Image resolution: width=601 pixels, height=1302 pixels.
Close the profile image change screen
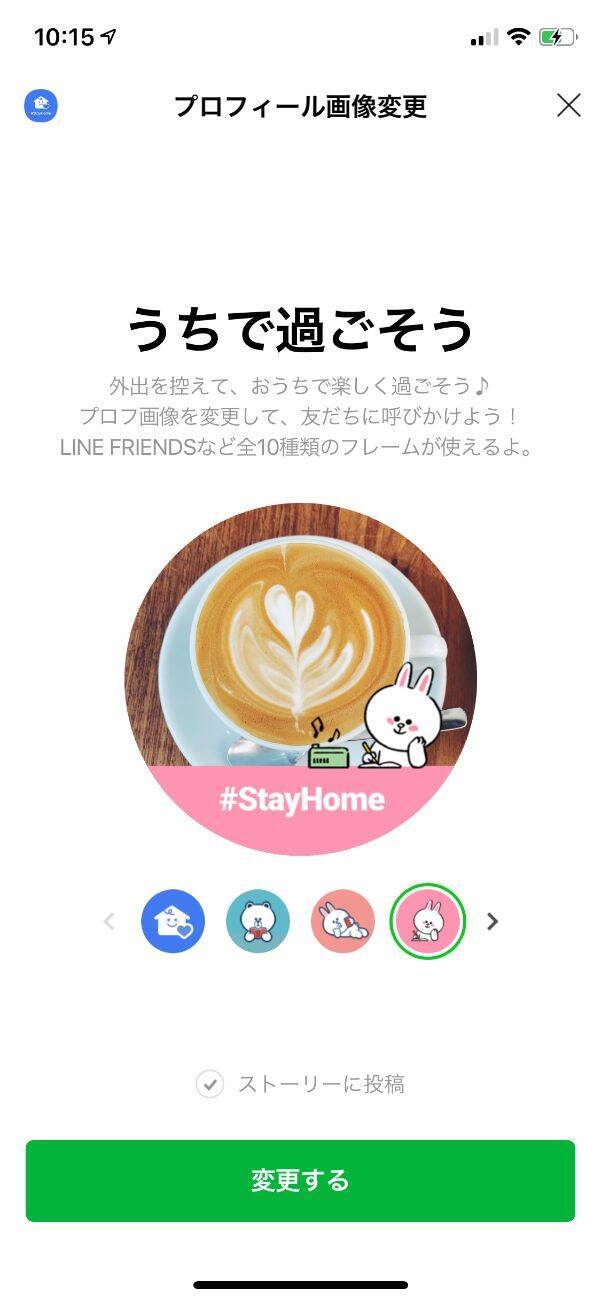coord(568,106)
